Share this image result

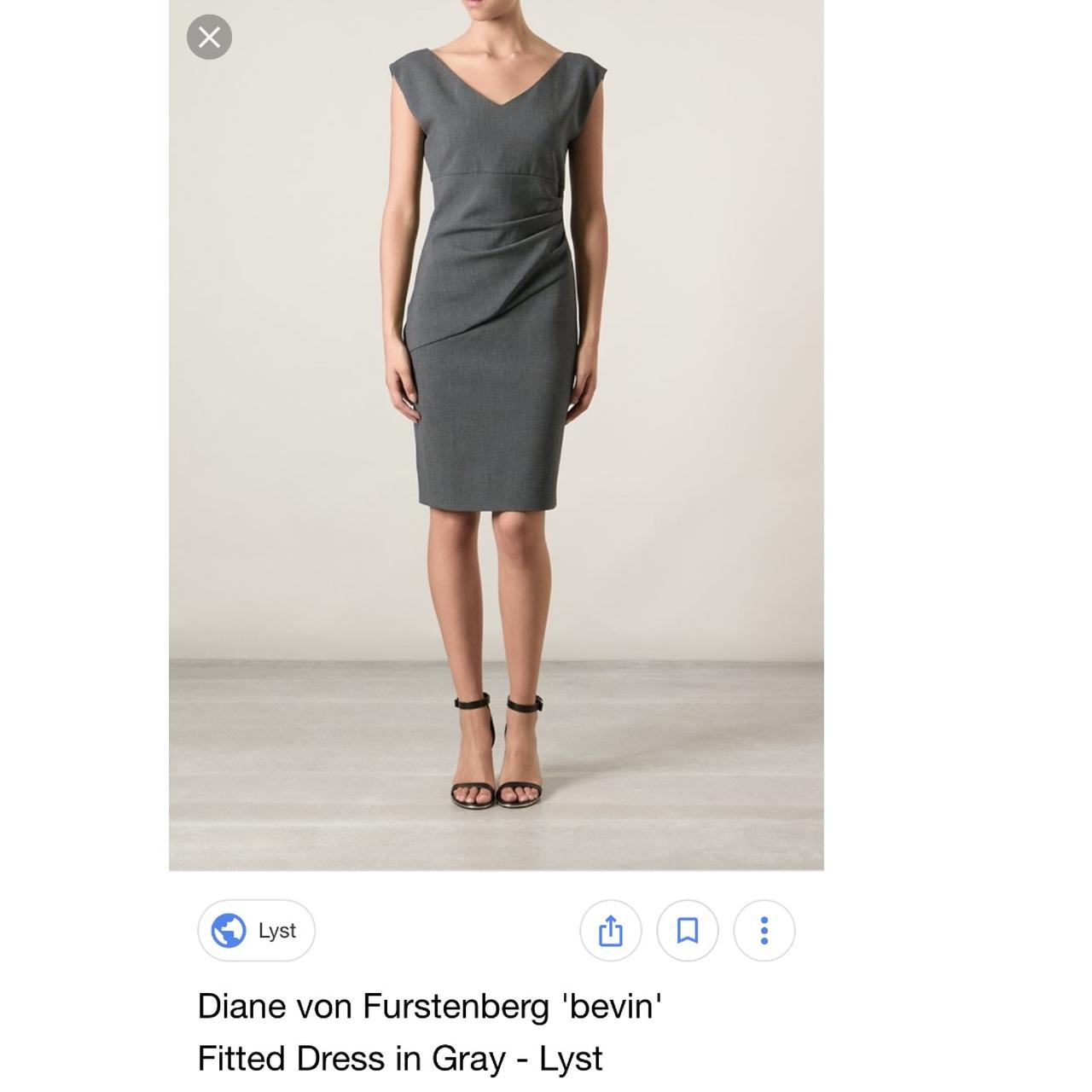coord(610,930)
